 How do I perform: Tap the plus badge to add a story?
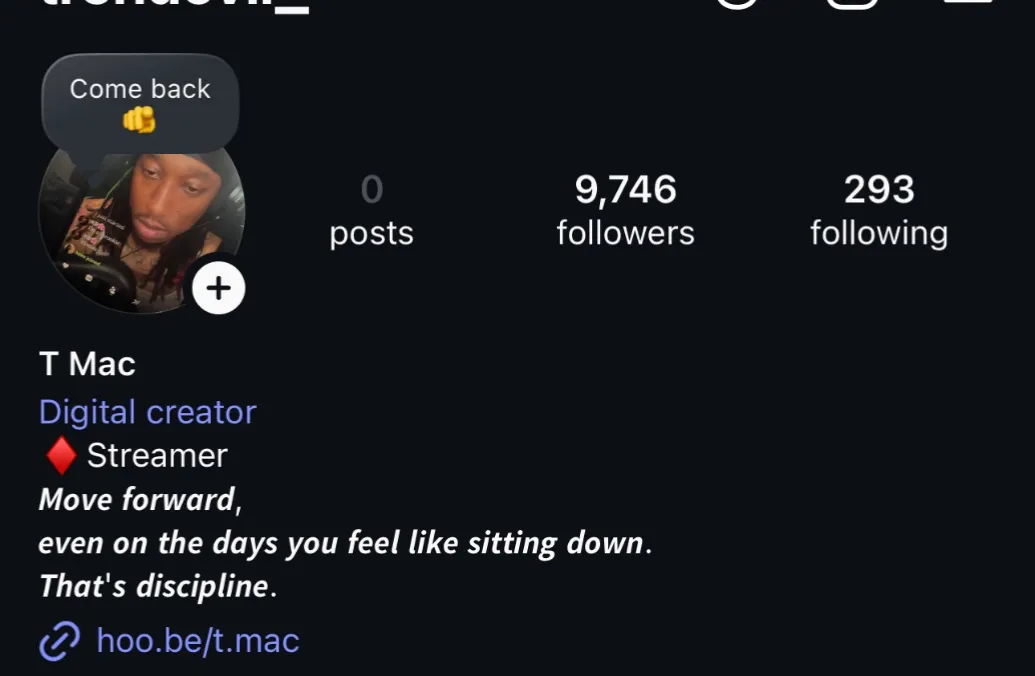click(219, 289)
